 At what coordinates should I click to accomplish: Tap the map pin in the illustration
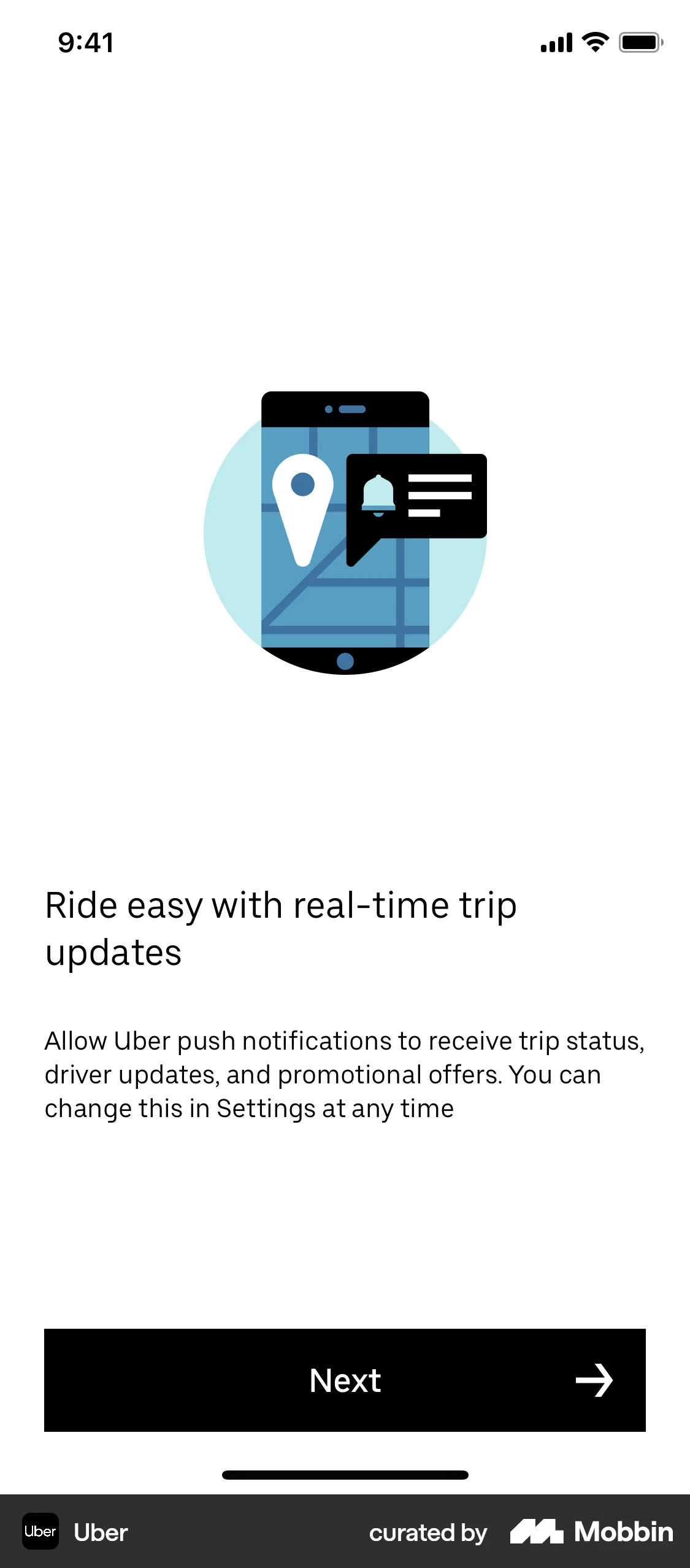(x=302, y=491)
